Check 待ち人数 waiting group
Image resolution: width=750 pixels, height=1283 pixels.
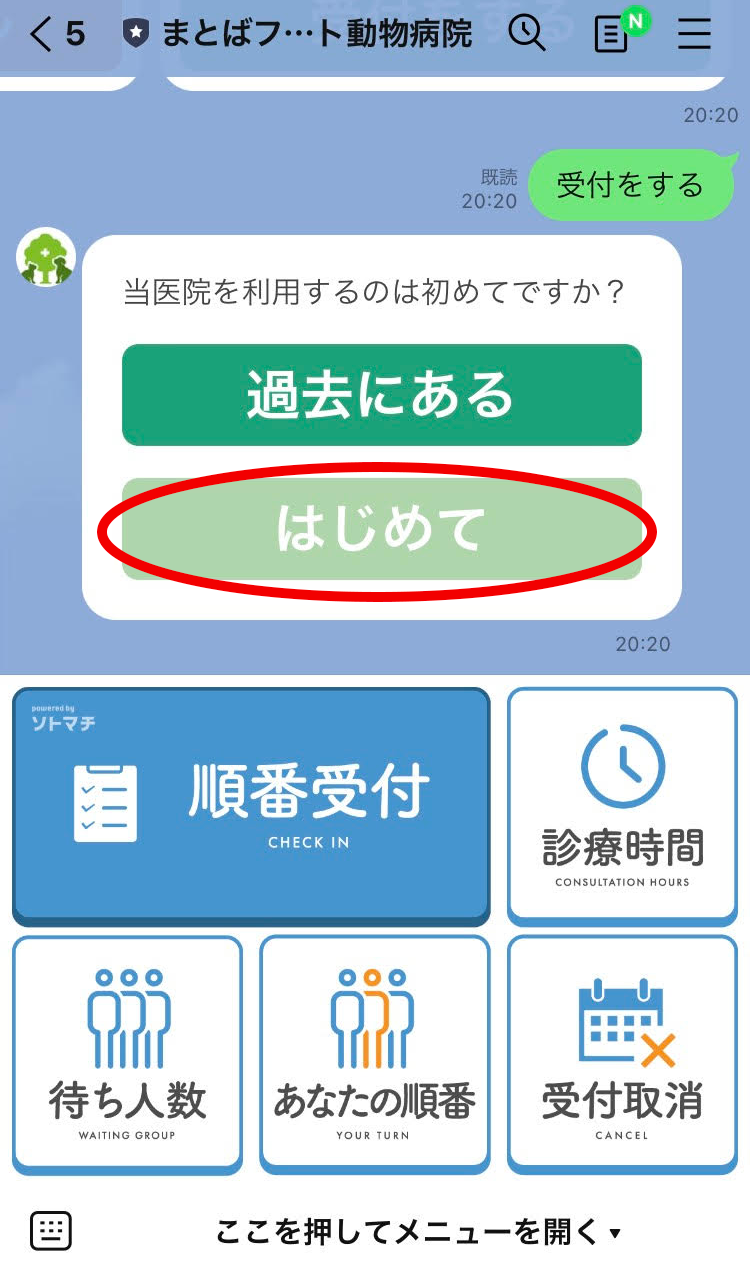127,1054
